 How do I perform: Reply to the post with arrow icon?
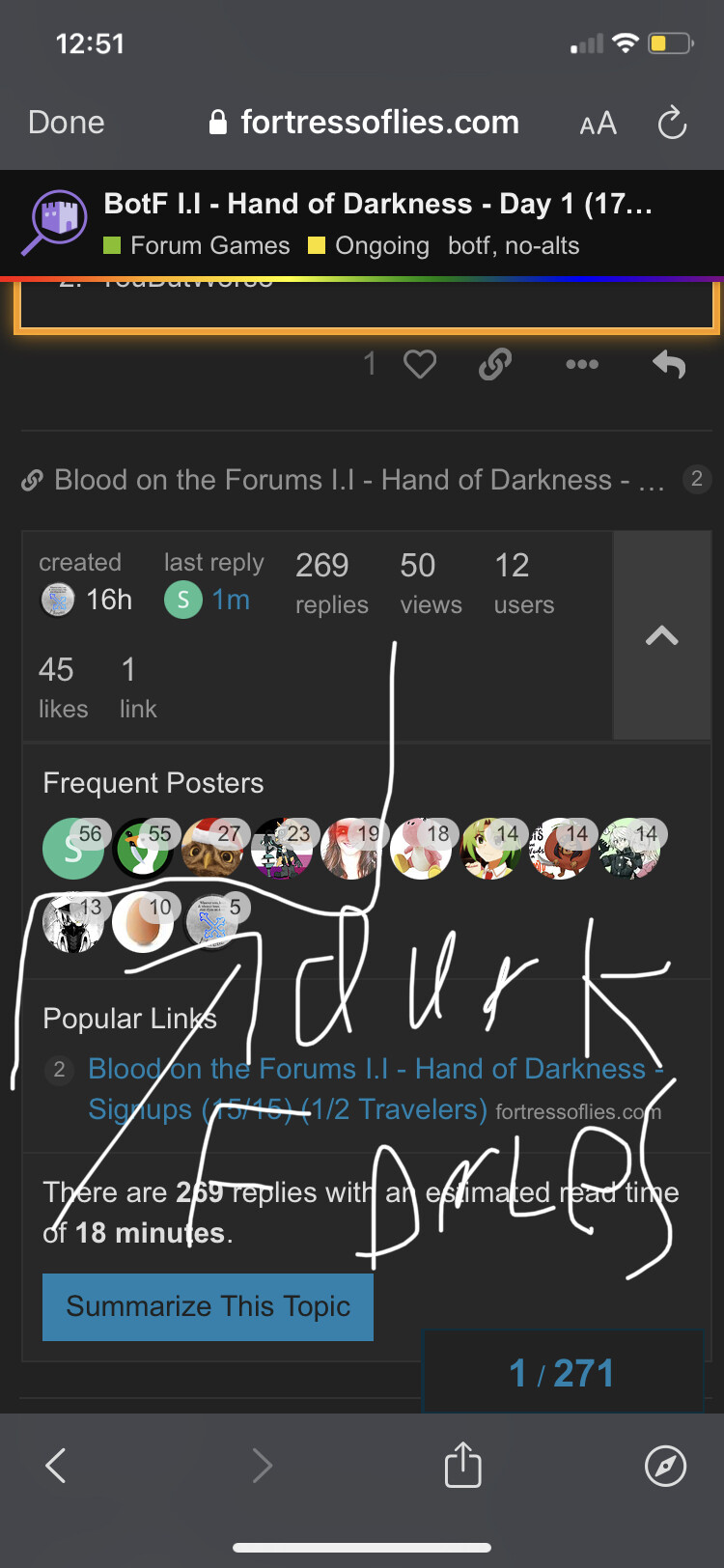(669, 364)
